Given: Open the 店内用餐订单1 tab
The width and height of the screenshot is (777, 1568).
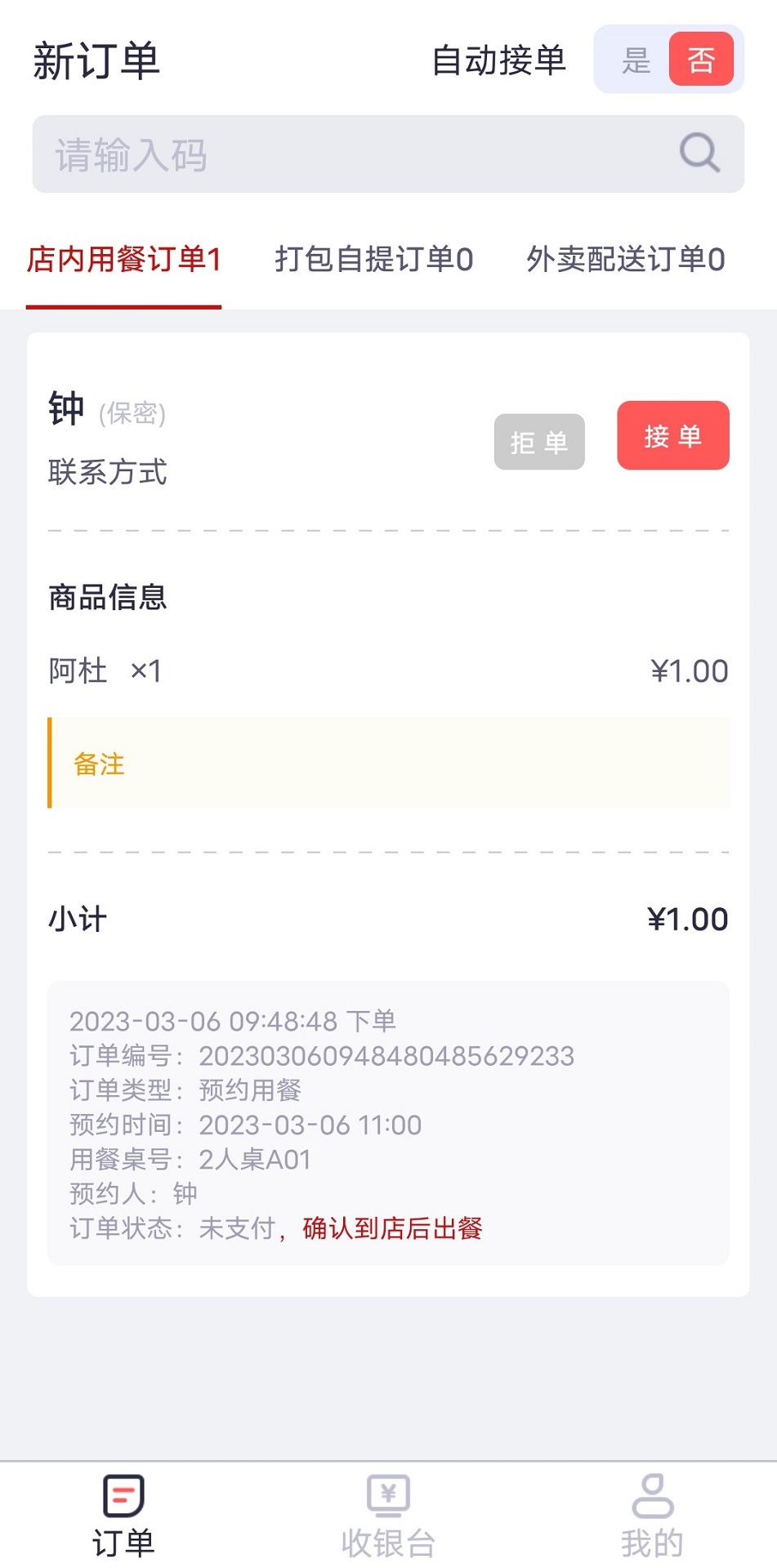Looking at the screenshot, I should coord(123,259).
